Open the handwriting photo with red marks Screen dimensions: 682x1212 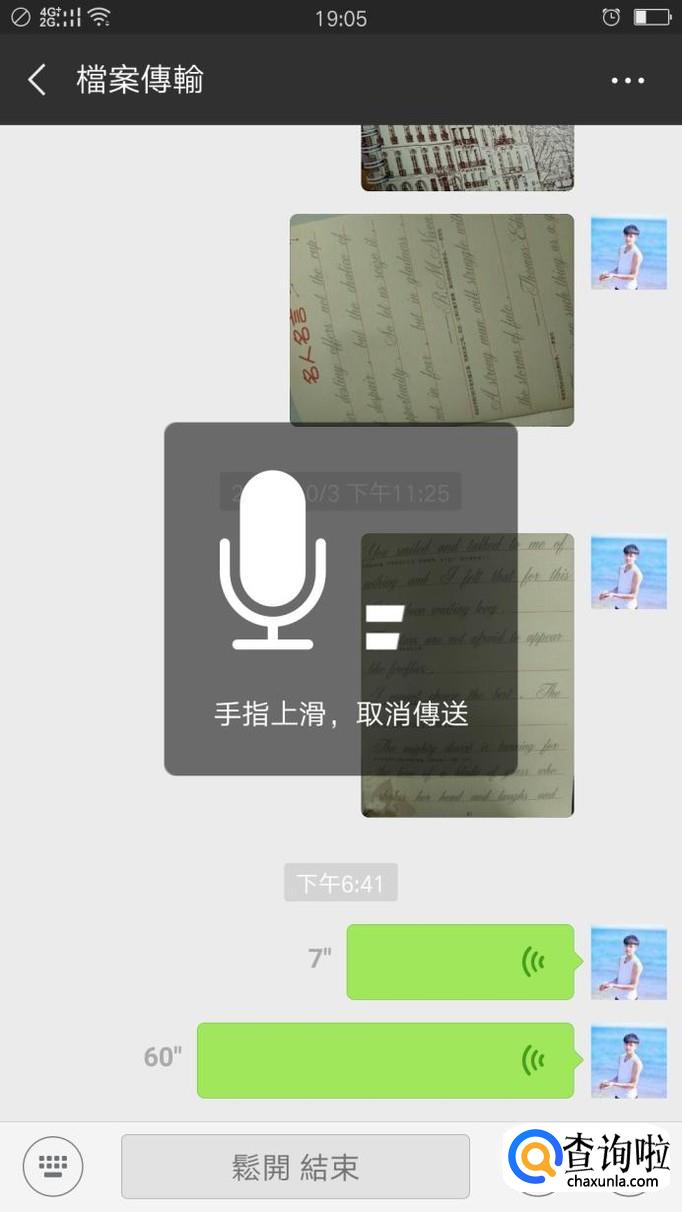coord(431,320)
